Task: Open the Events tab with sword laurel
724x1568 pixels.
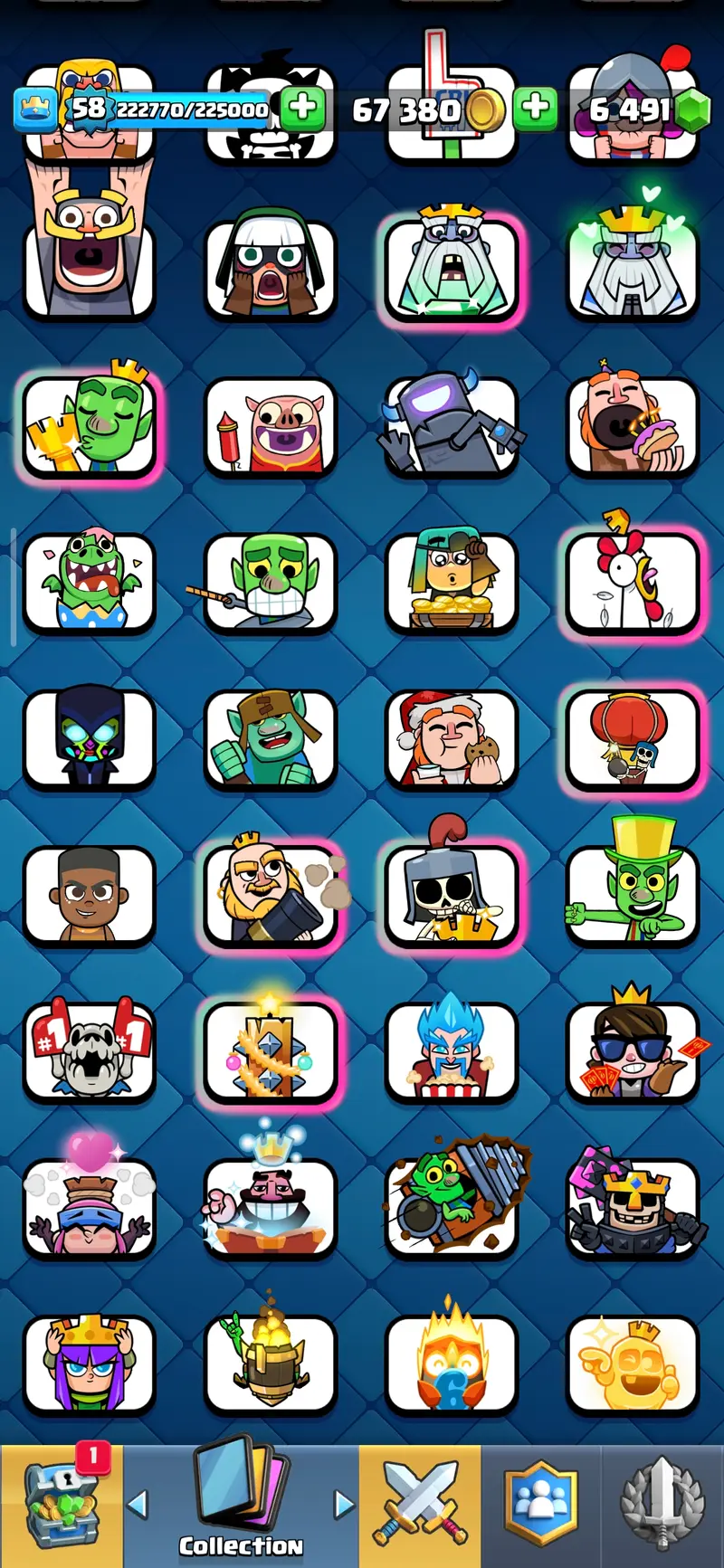Action: (662, 1504)
